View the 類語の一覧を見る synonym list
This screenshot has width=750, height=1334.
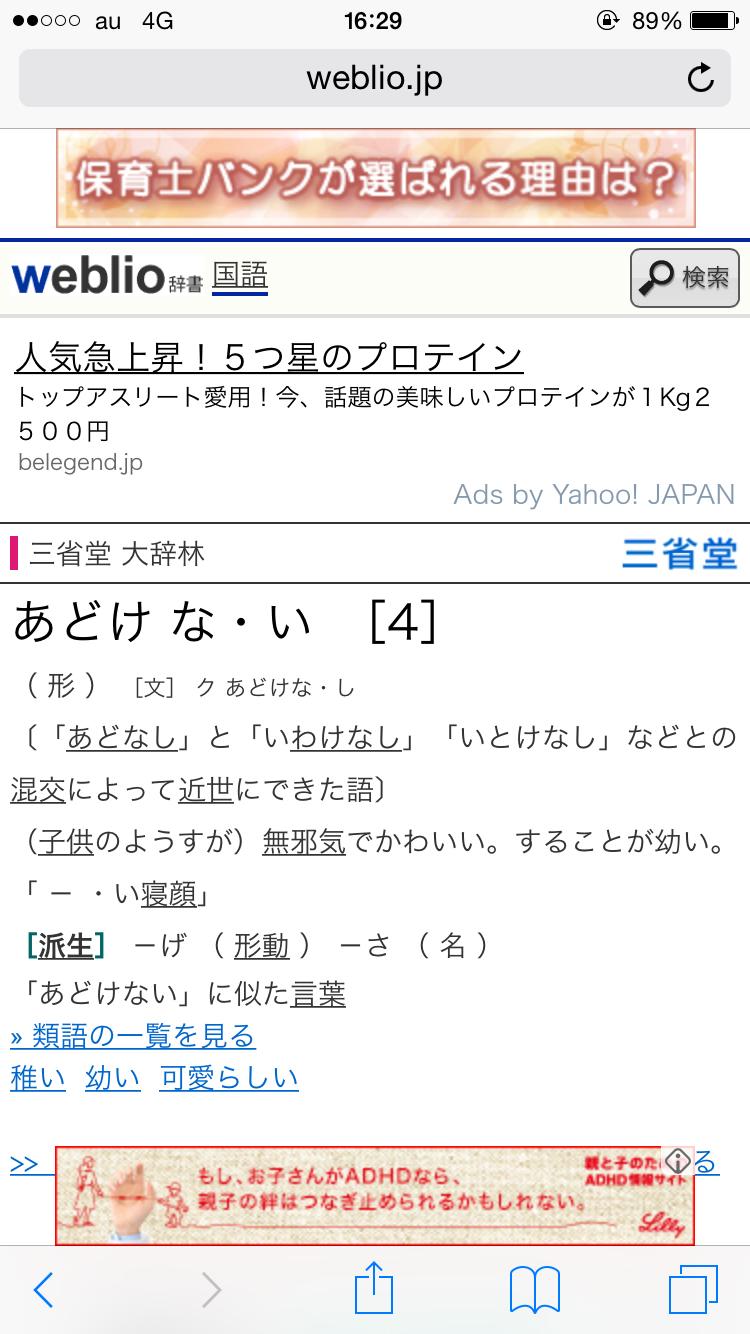(133, 1036)
